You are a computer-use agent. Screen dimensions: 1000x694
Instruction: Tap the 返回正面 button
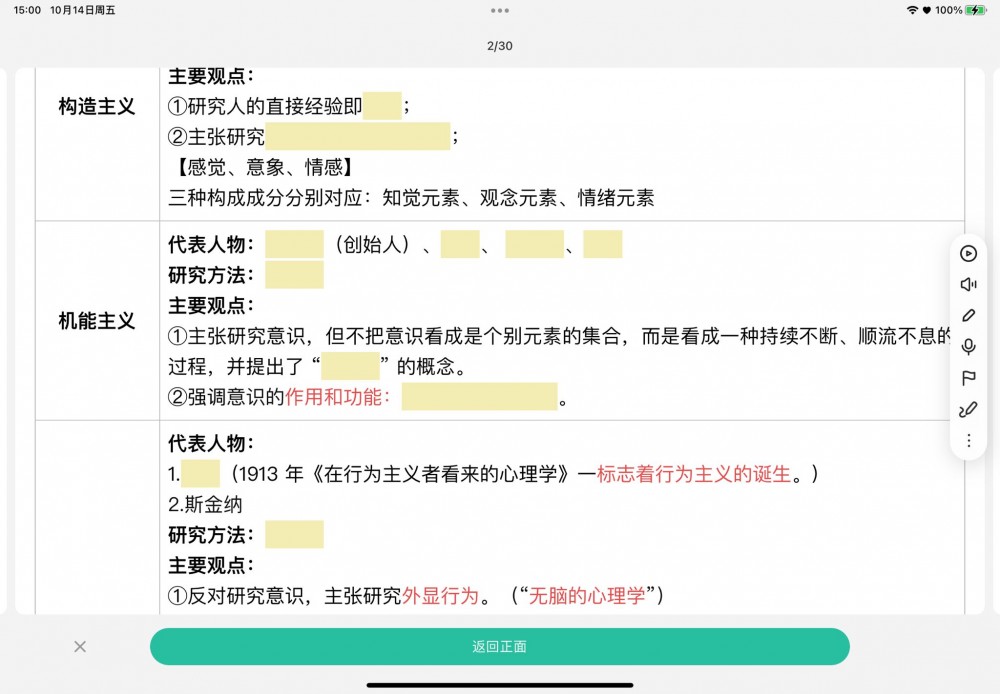tap(499, 646)
